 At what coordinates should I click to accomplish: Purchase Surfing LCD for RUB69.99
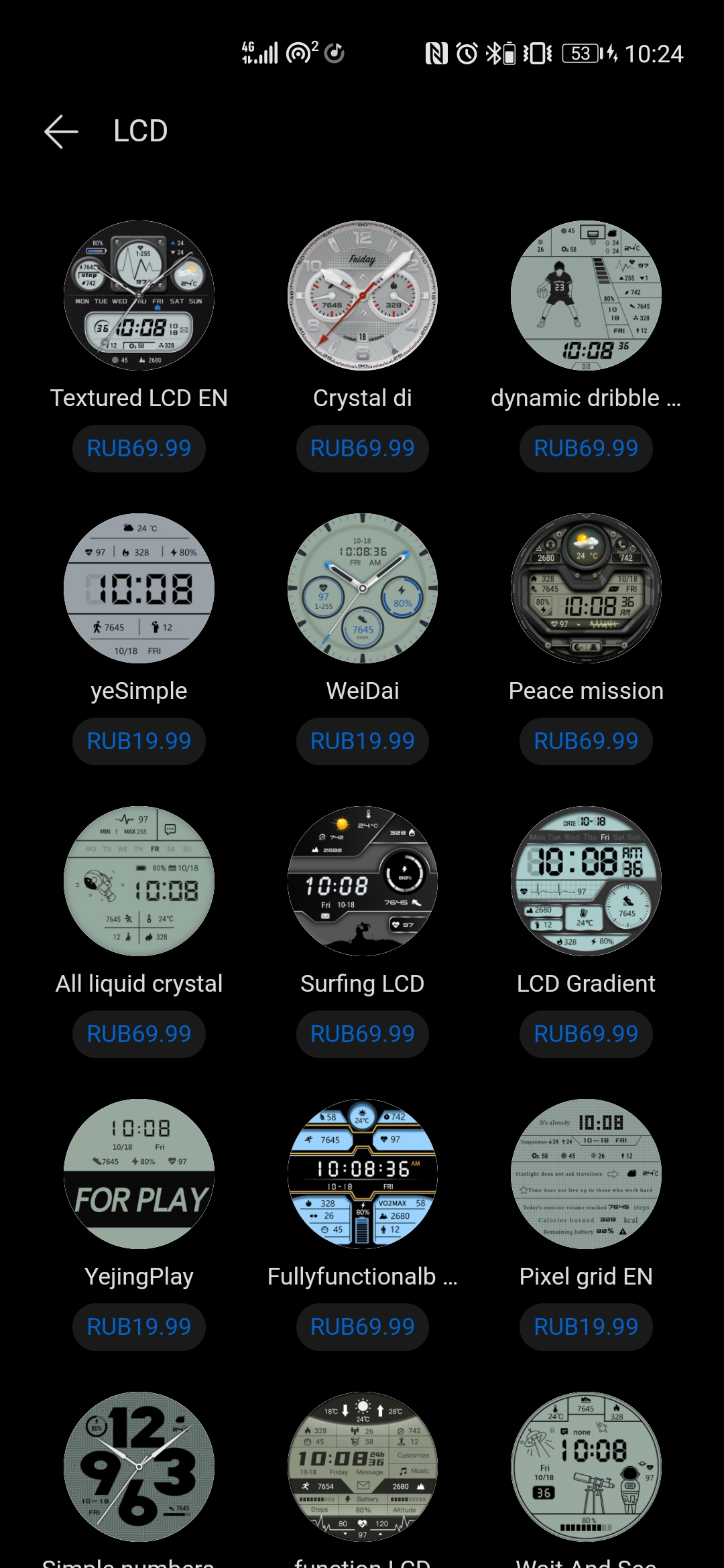point(362,1034)
